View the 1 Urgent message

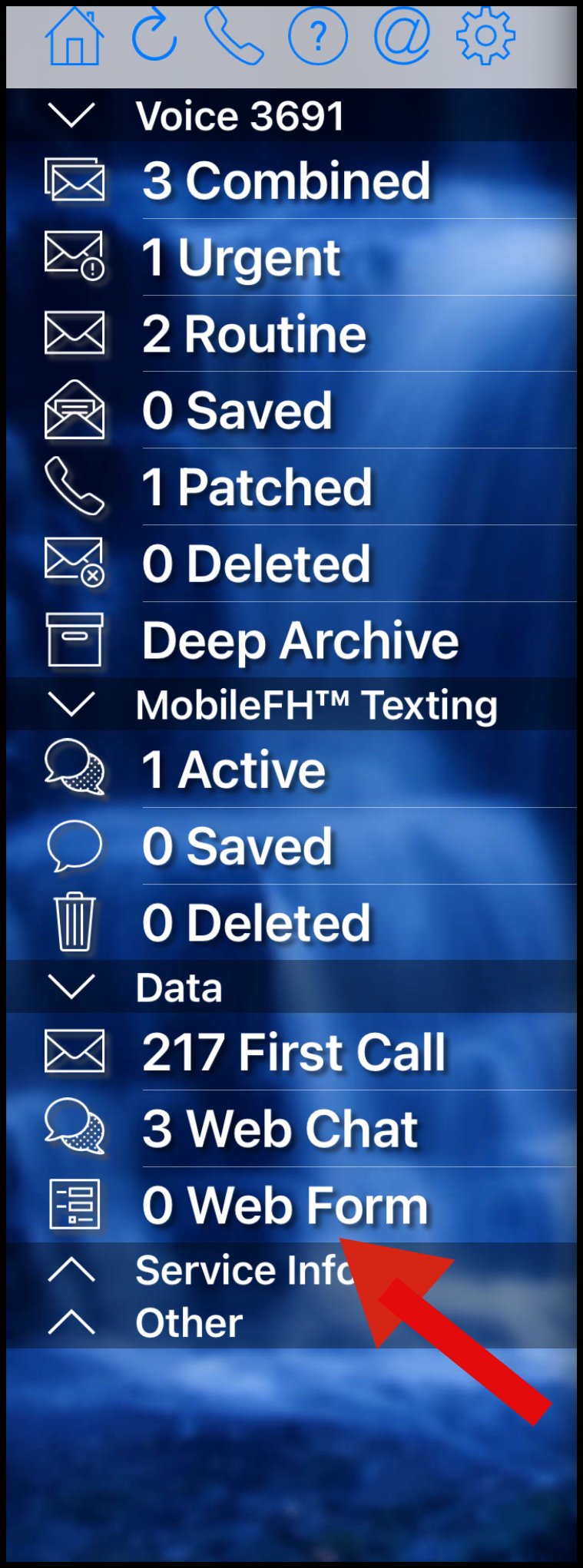241,257
